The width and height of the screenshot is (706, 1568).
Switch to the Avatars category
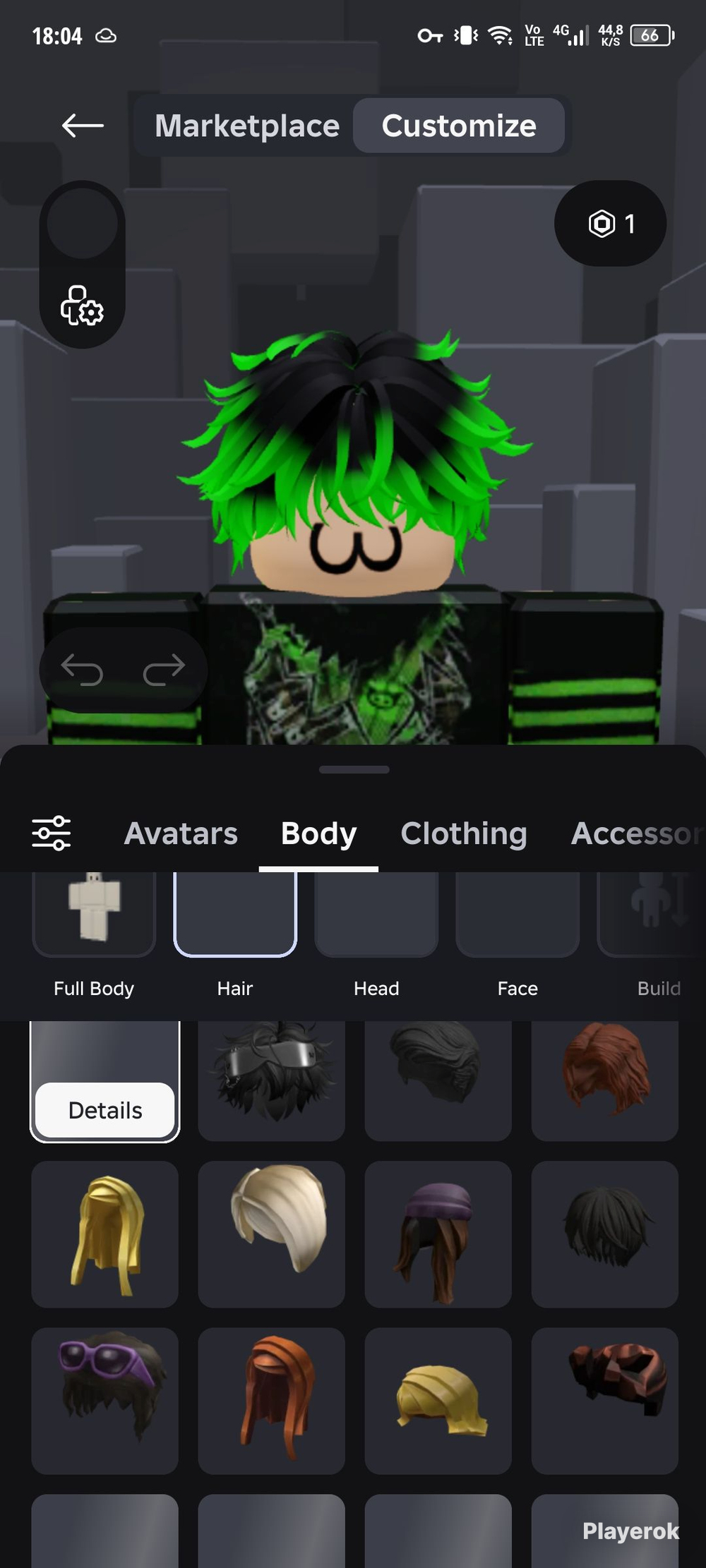(181, 833)
